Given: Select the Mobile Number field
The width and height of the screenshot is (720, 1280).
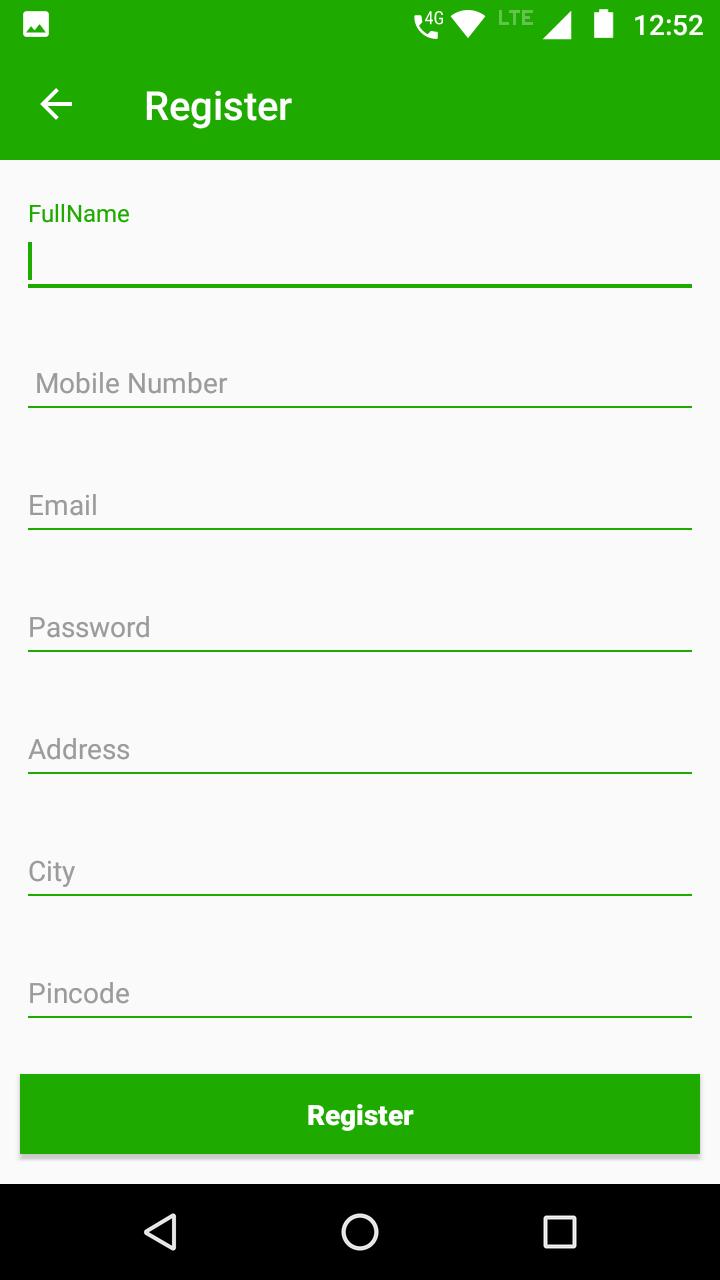Looking at the screenshot, I should coord(360,383).
